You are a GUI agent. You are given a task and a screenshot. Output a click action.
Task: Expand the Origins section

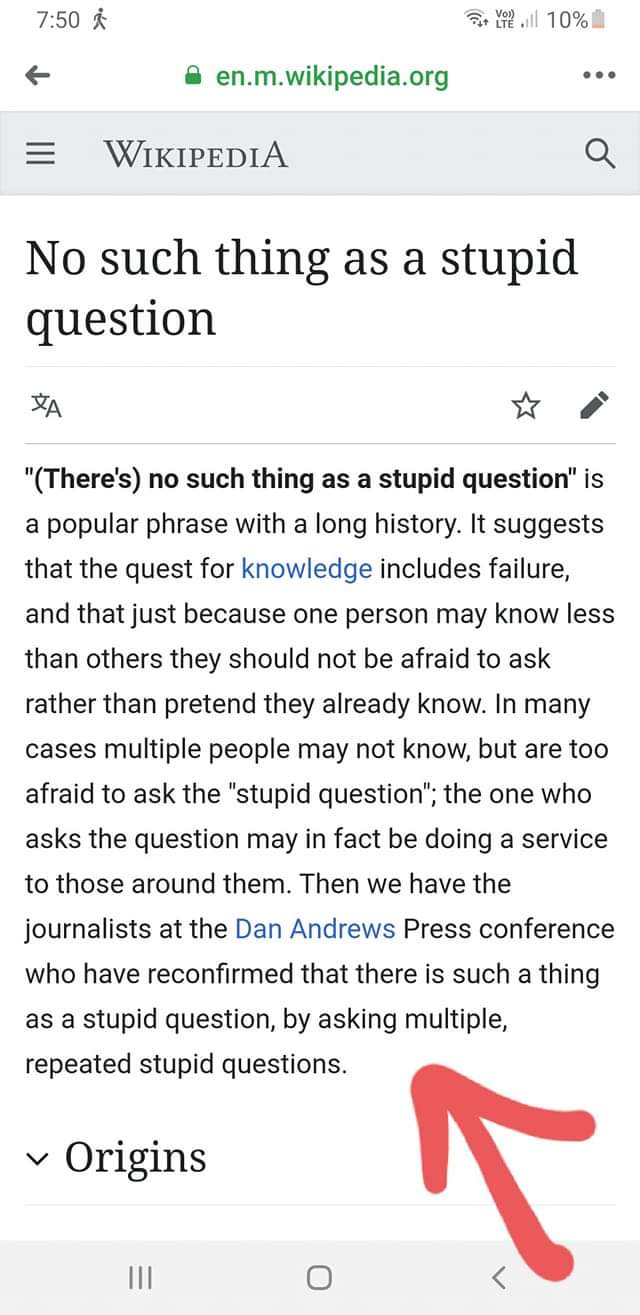click(116, 1157)
